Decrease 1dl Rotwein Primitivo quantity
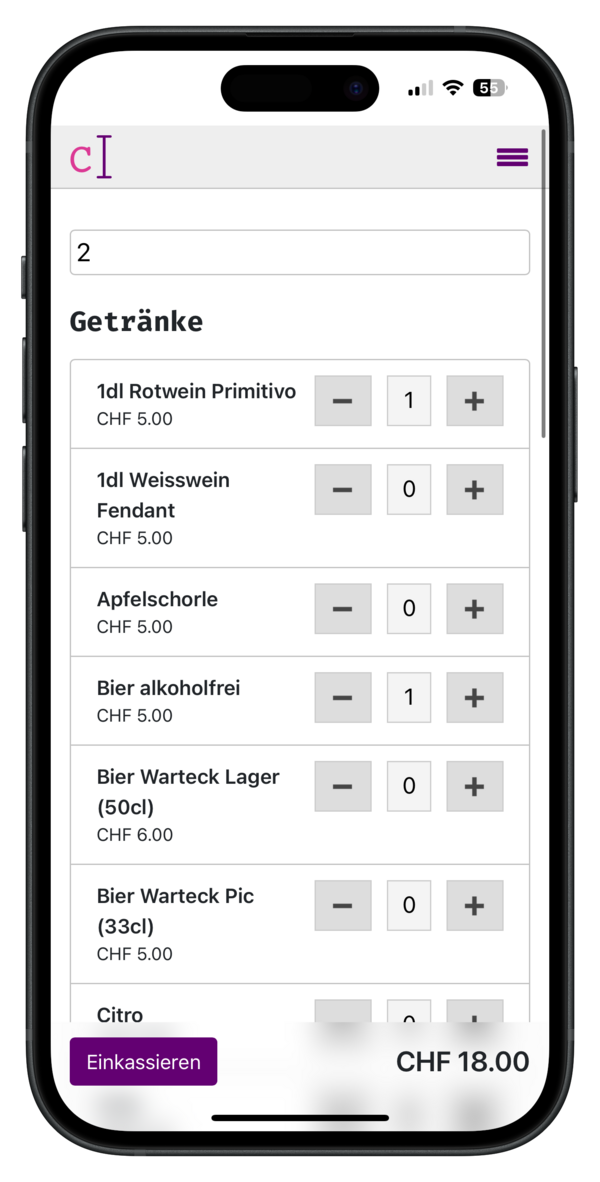The height and width of the screenshot is (1182, 600). (343, 401)
